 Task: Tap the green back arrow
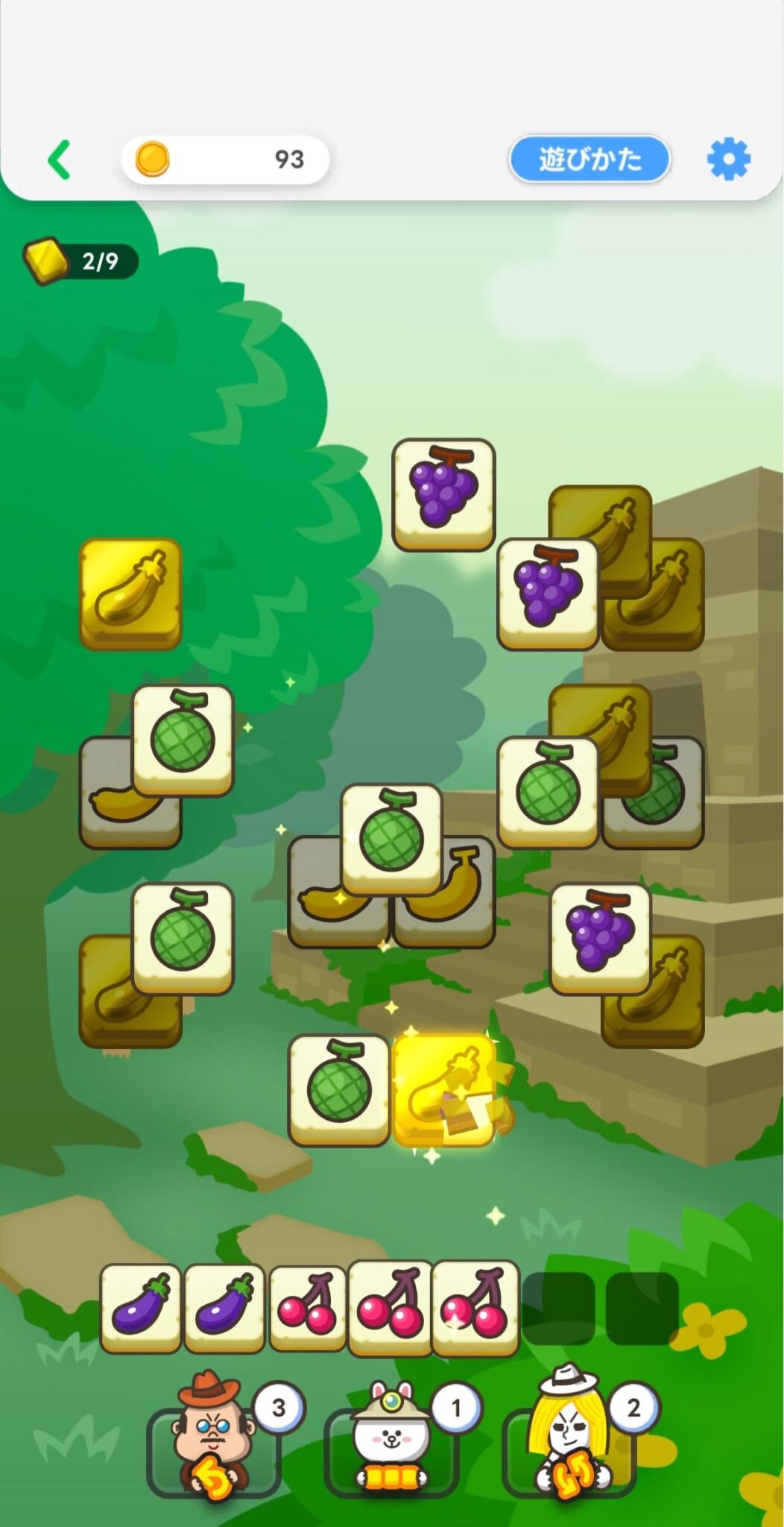[x=59, y=160]
